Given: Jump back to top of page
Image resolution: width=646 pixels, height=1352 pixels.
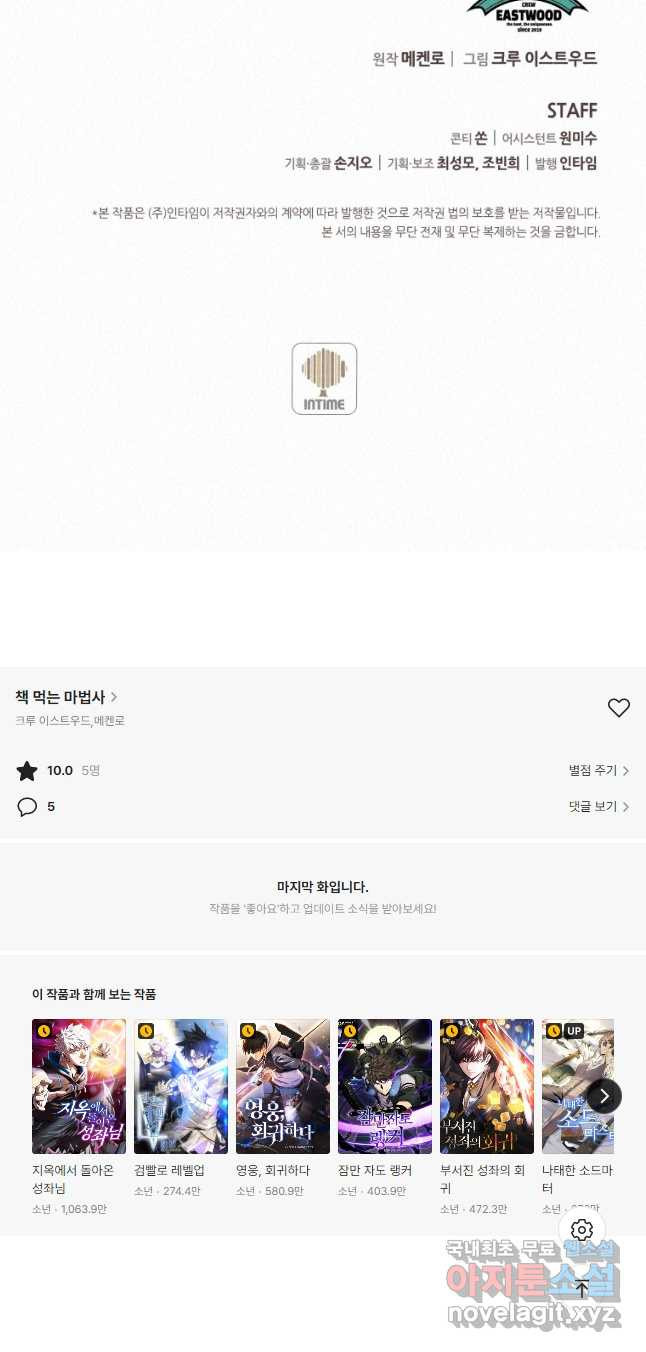Looking at the screenshot, I should 582,1288.
